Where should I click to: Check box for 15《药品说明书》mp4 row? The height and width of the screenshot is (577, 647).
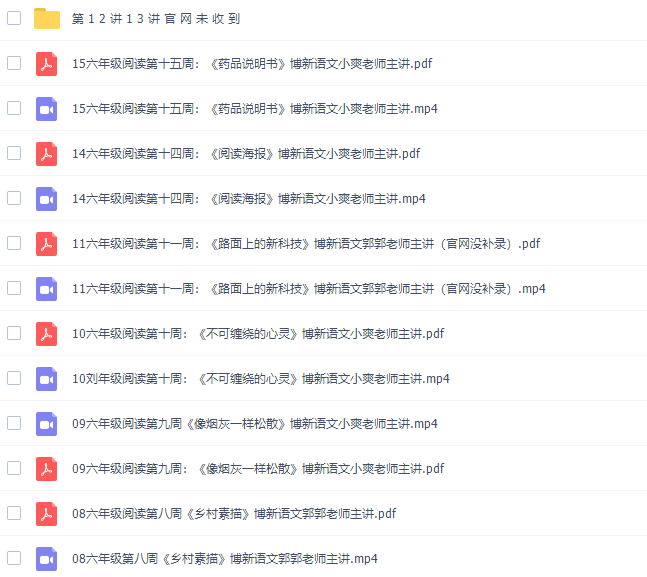14,108
